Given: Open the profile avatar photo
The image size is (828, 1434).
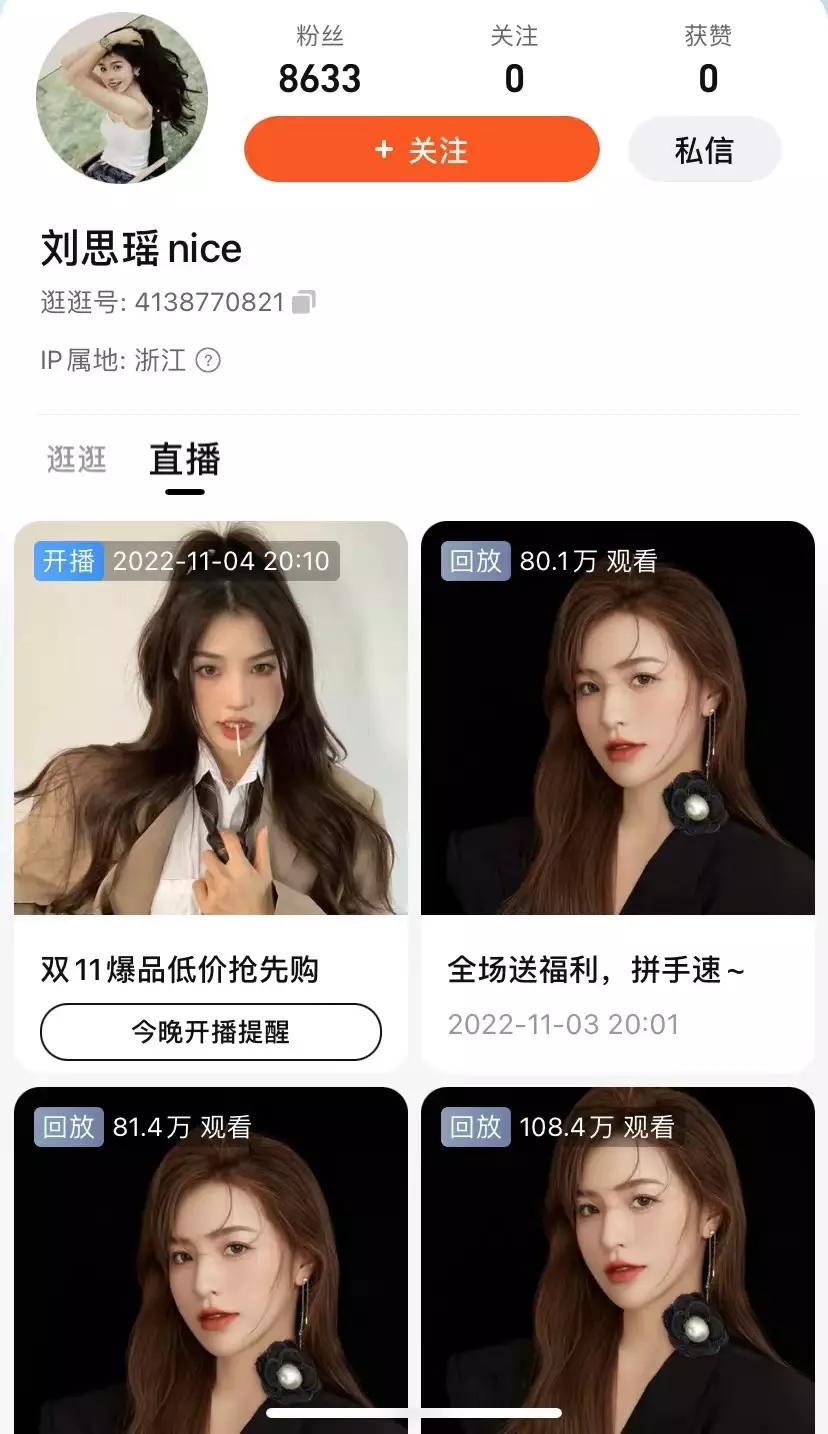Looking at the screenshot, I should [122, 97].
